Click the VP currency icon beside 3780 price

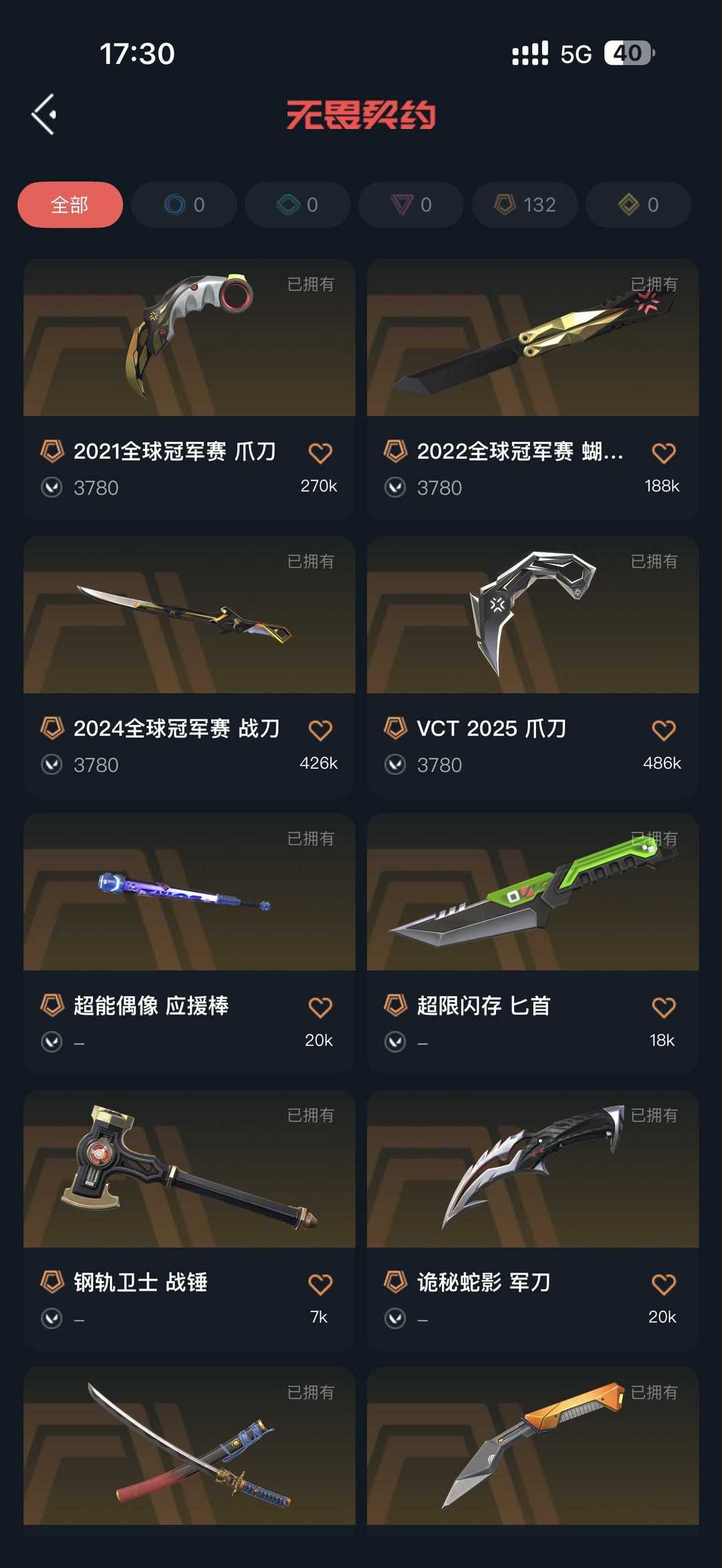tap(51, 488)
